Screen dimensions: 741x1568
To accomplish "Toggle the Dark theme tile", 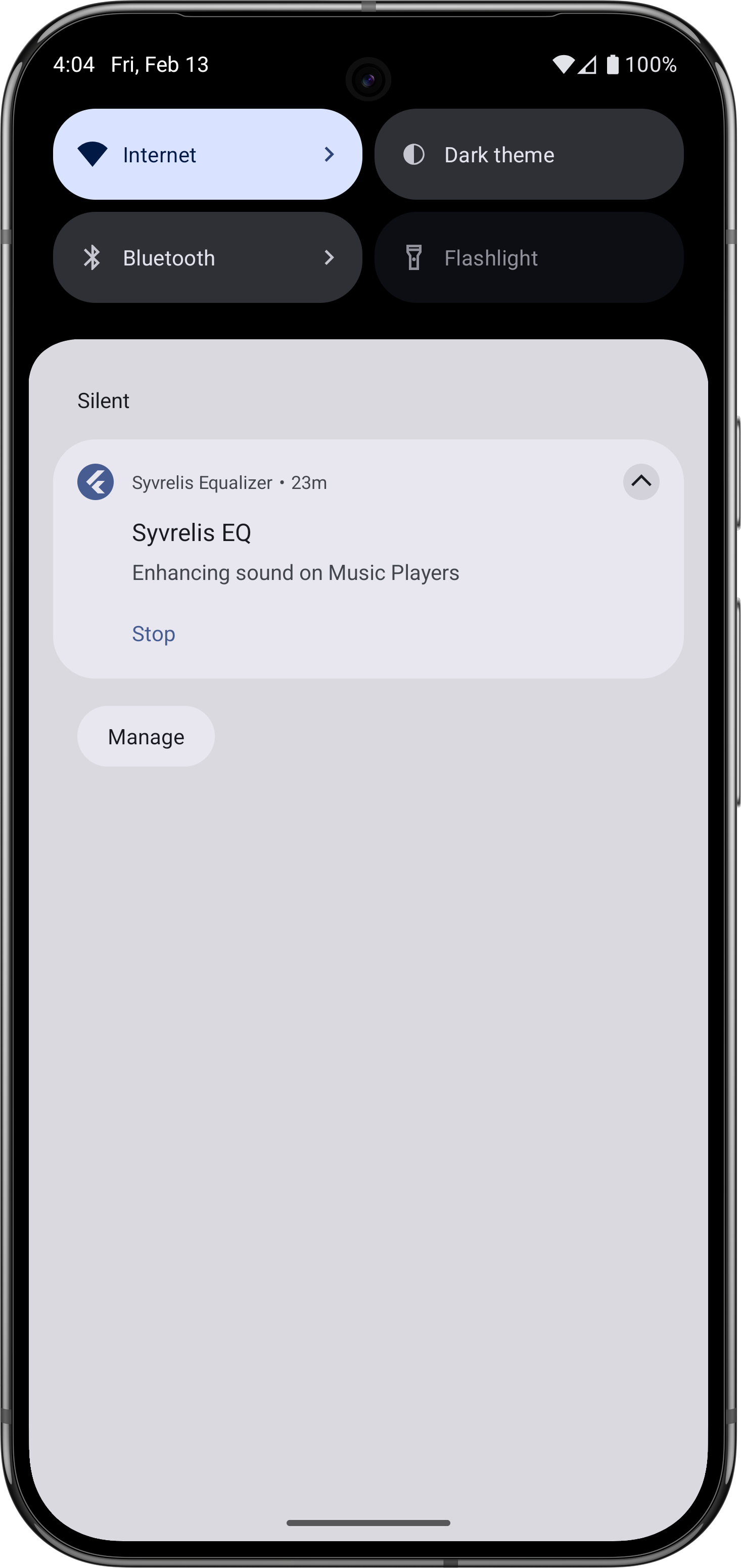I will tap(528, 155).
